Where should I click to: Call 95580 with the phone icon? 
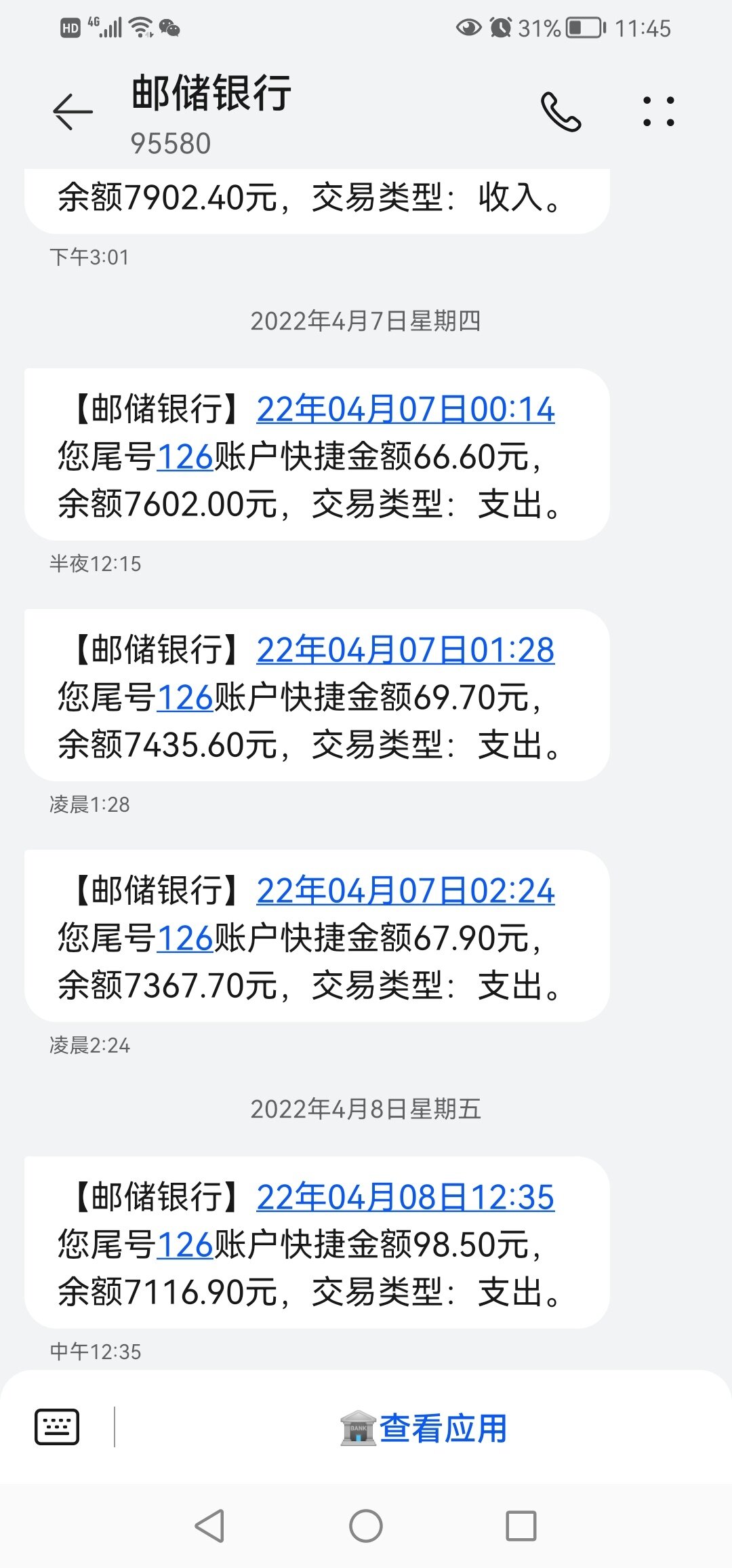click(561, 112)
